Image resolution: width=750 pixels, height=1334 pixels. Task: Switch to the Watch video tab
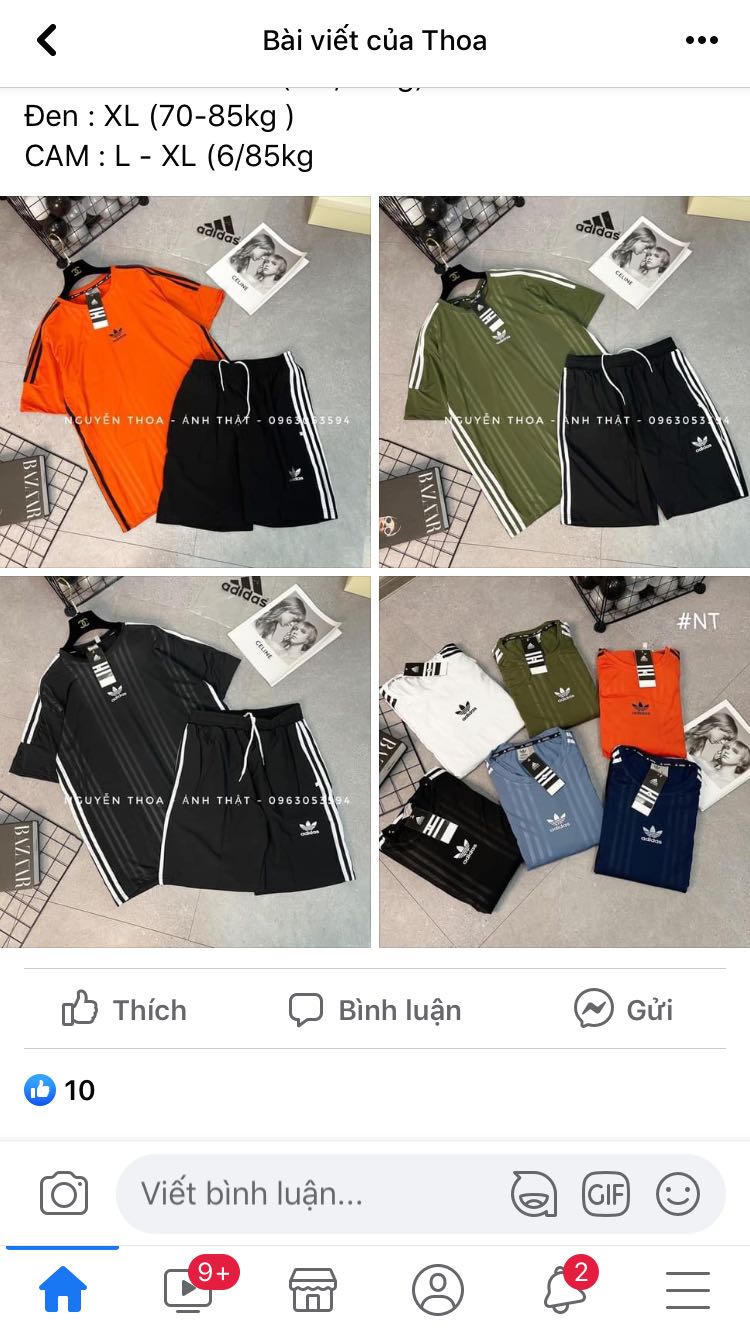click(188, 1288)
